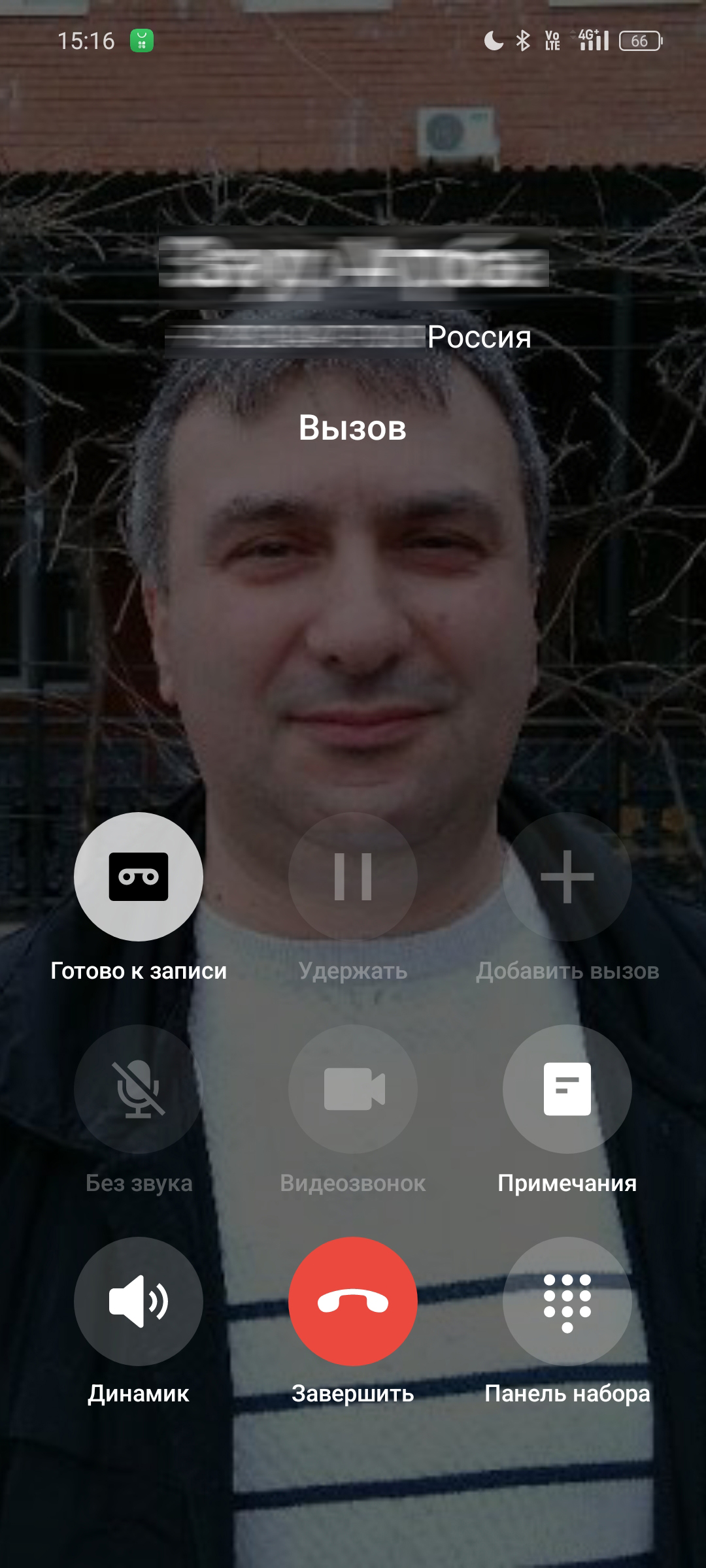Open the Панель набора dial pad
The width and height of the screenshot is (706, 1568).
click(x=567, y=1301)
